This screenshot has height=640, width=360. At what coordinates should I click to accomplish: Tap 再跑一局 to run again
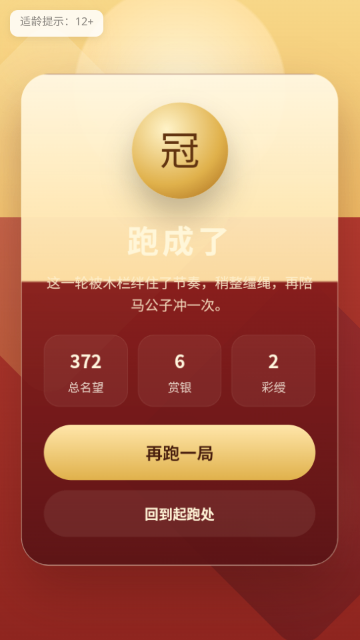point(180,453)
